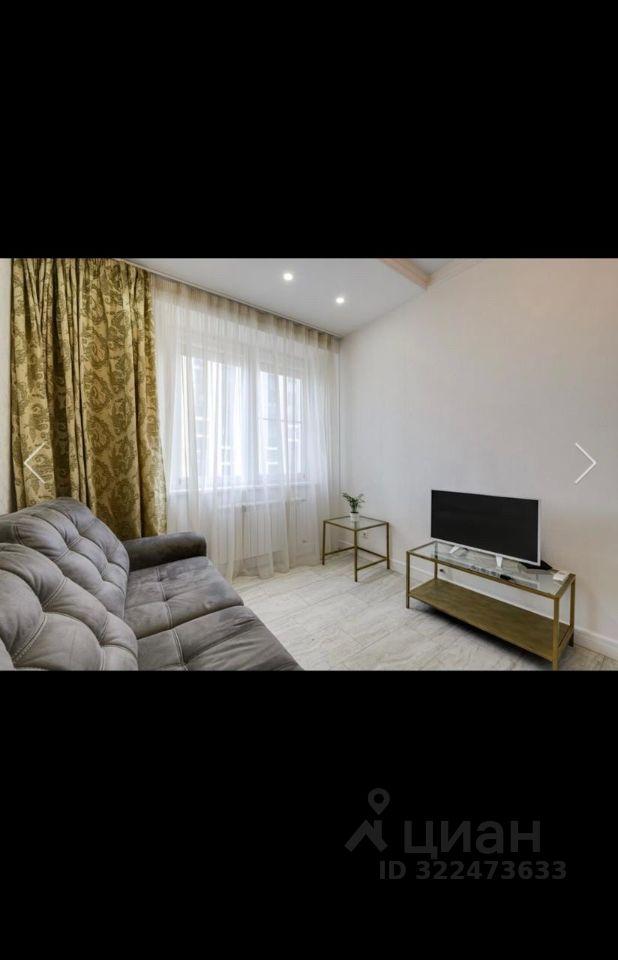Screen dimensions: 618x960
Task: Show the next apartment photo
Action: coord(585,464)
